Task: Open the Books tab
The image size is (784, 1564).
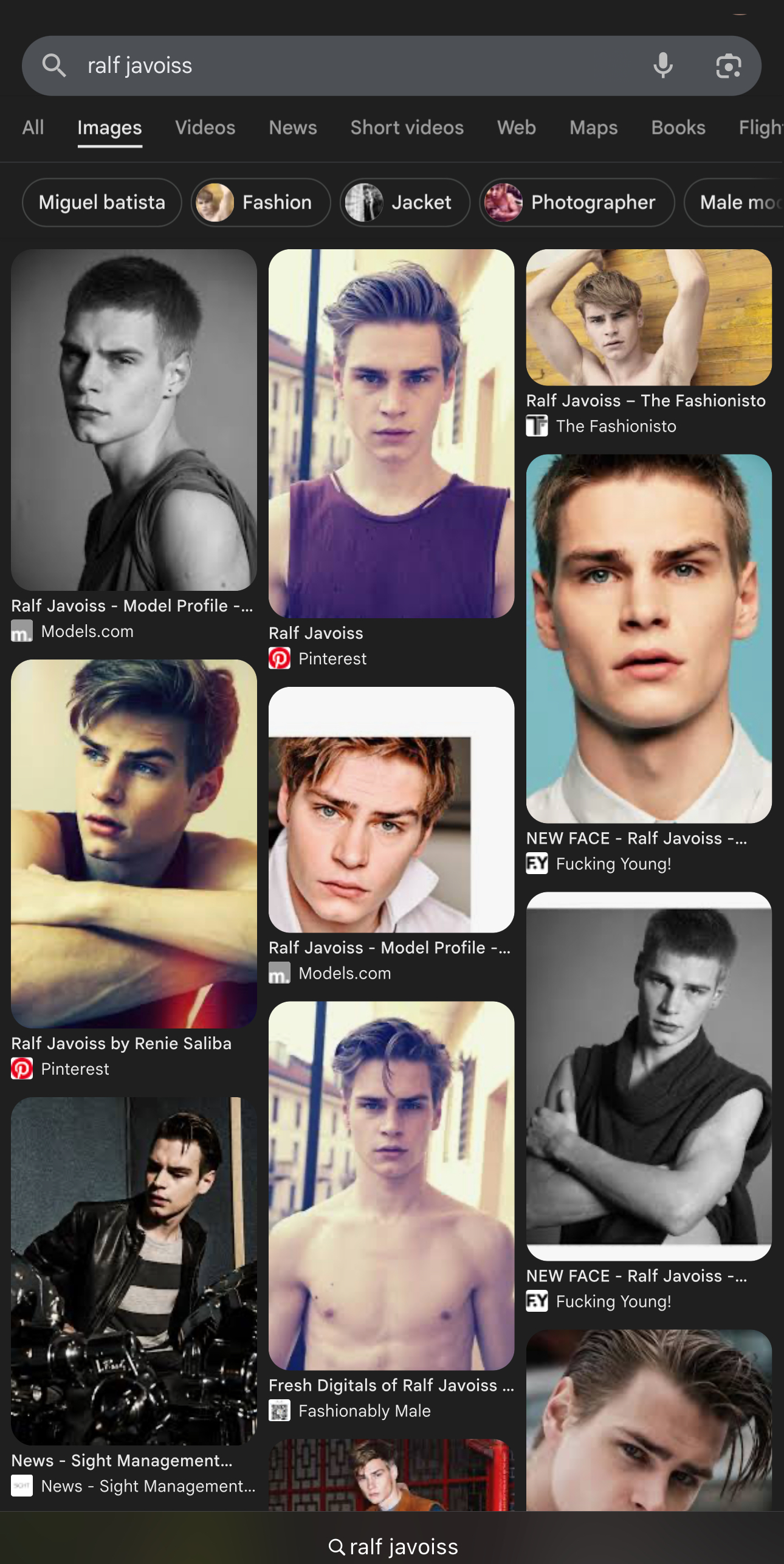Action: coord(678,128)
